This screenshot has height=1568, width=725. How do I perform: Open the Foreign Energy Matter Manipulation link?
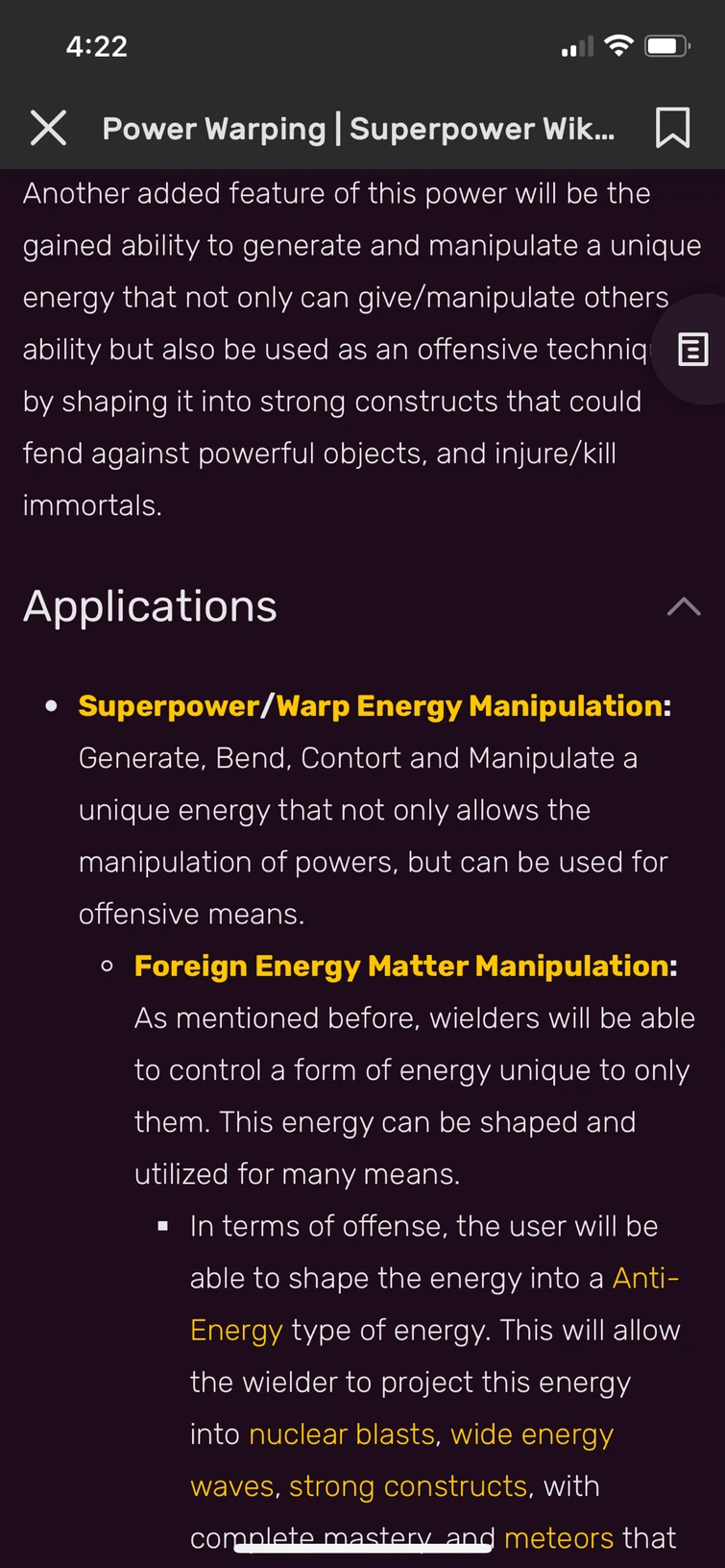point(401,966)
